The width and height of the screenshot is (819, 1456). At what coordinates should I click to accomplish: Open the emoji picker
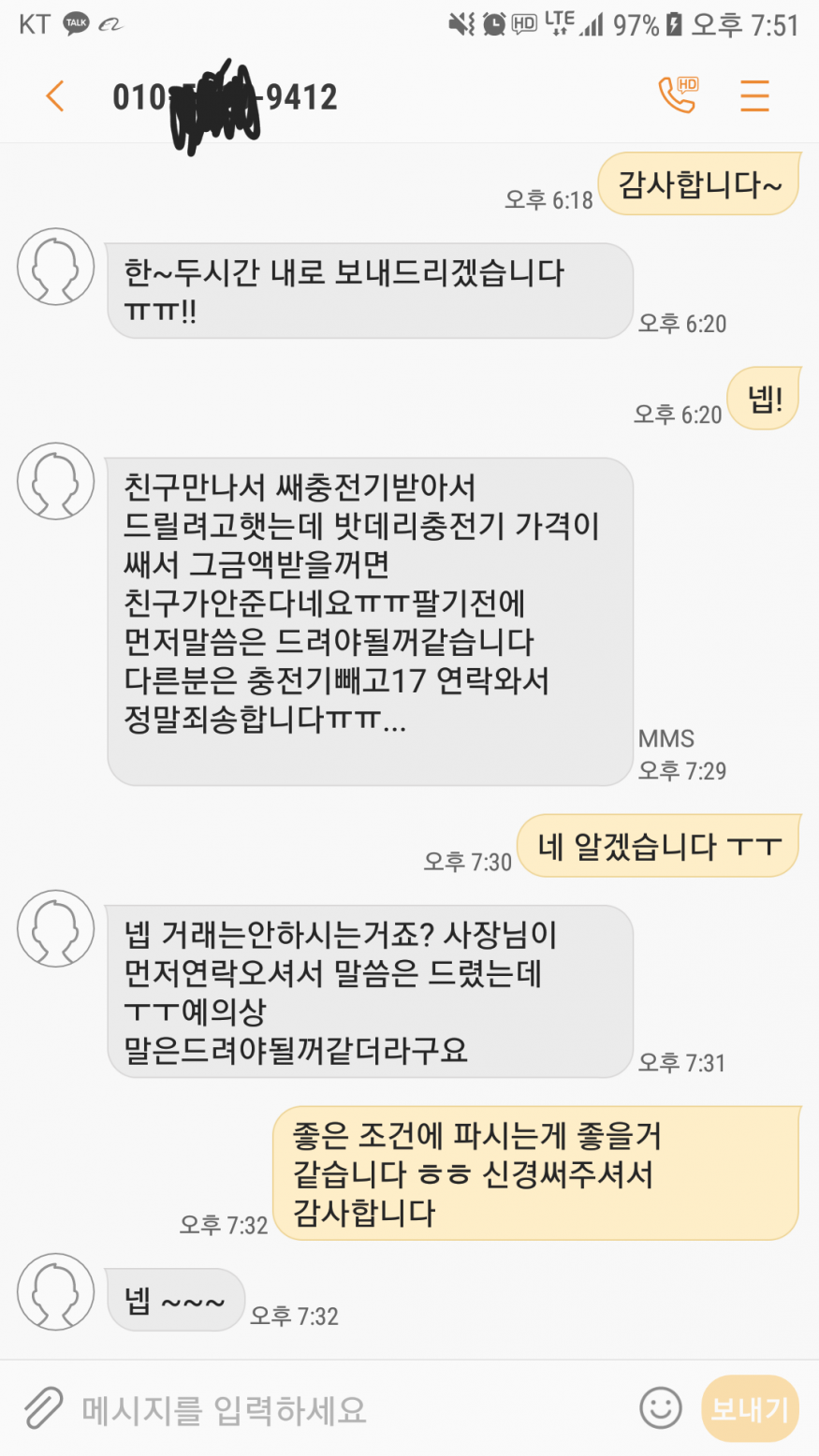[660, 1407]
